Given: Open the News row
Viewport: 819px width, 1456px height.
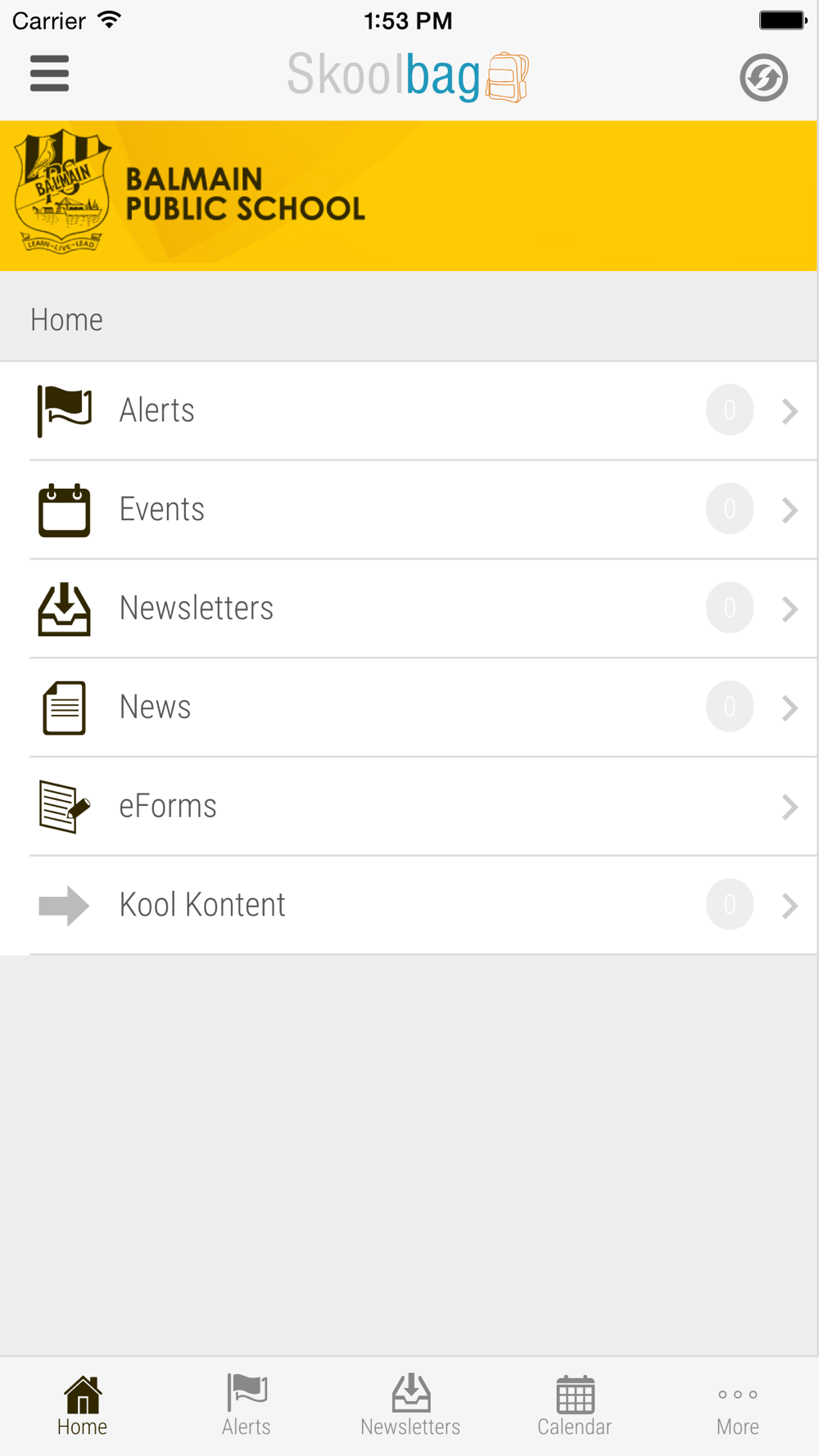Looking at the screenshot, I should [409, 708].
